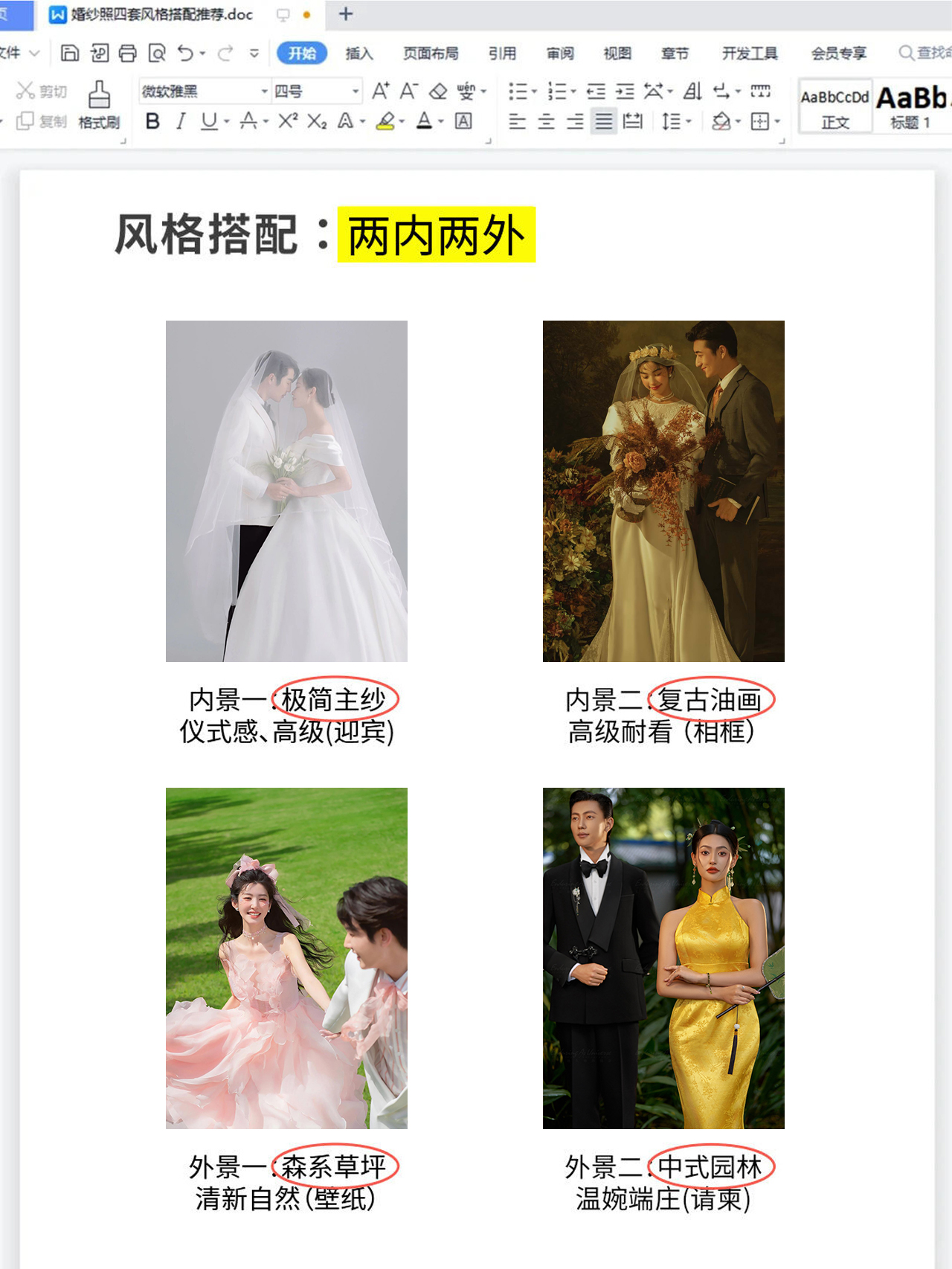Save the document with the save icon

click(x=70, y=53)
